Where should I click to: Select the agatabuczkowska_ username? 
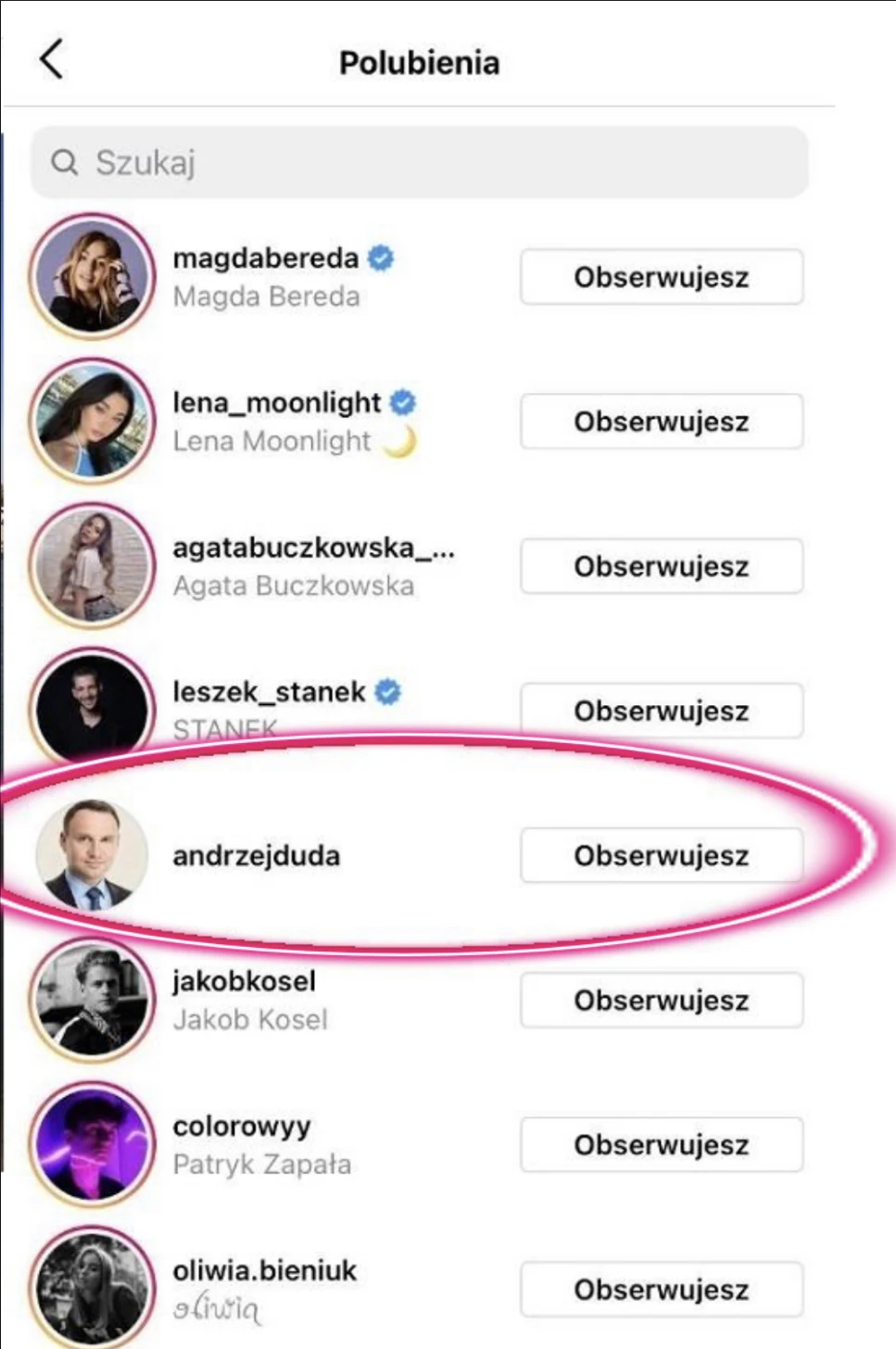pos(314,547)
